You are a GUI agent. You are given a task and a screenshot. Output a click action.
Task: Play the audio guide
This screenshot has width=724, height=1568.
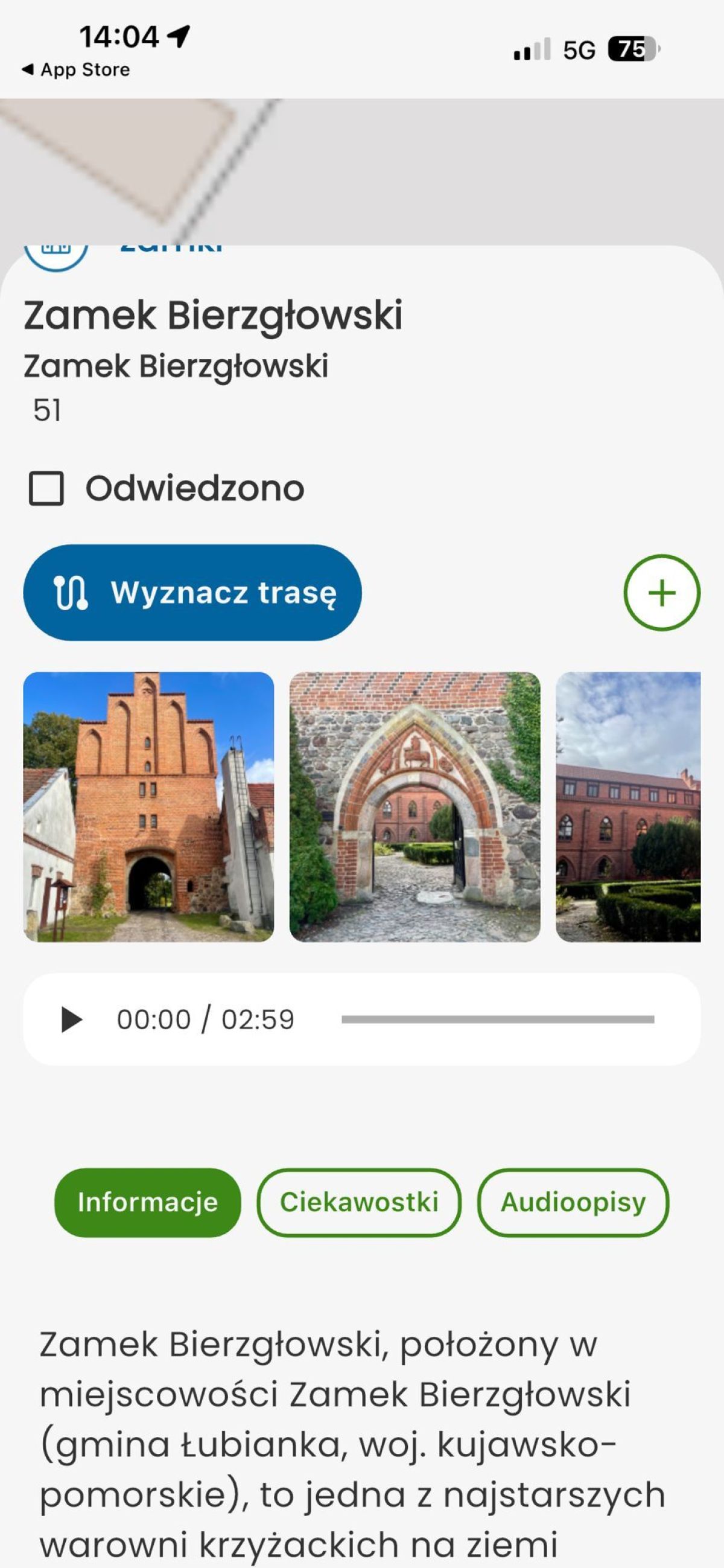pos(72,1019)
